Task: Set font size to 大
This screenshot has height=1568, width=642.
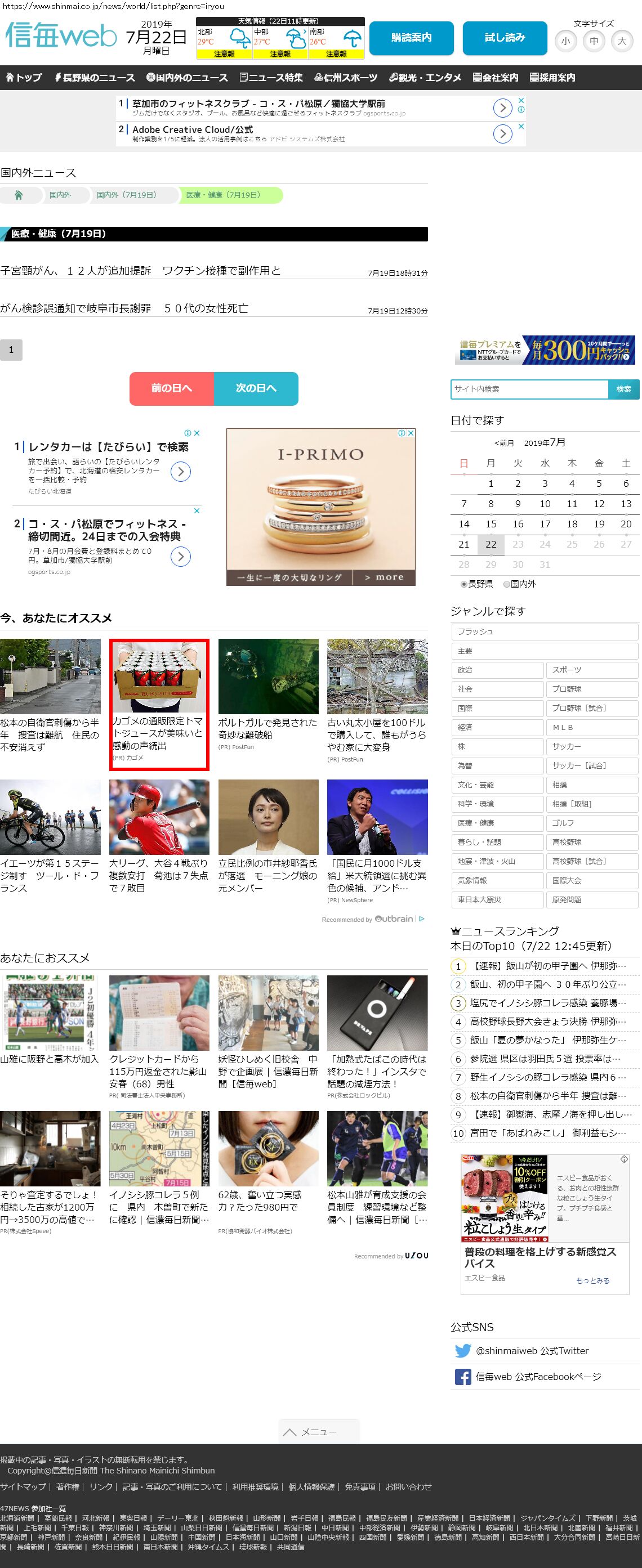Action: click(622, 42)
